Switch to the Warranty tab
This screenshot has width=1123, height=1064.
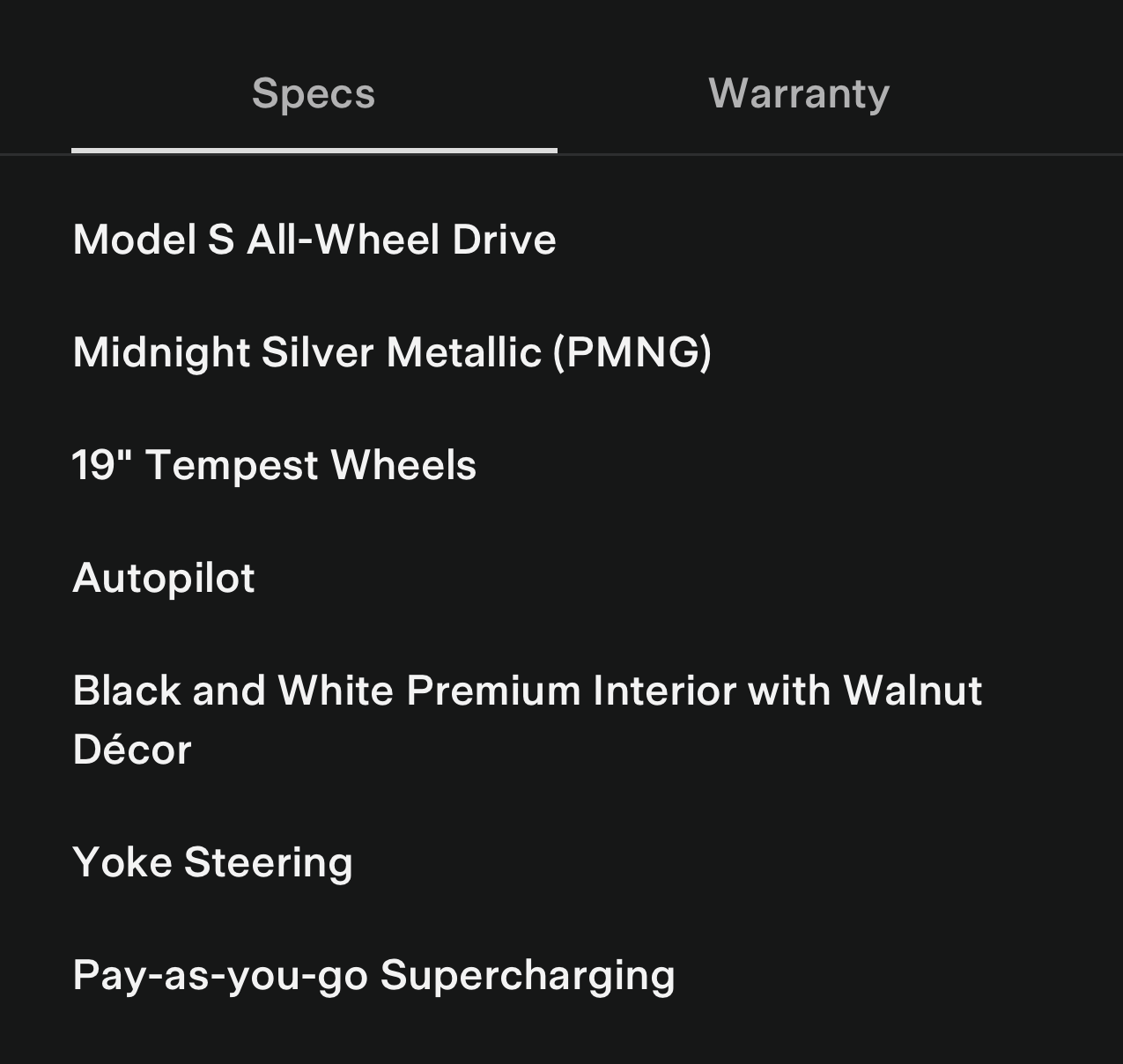(x=799, y=93)
